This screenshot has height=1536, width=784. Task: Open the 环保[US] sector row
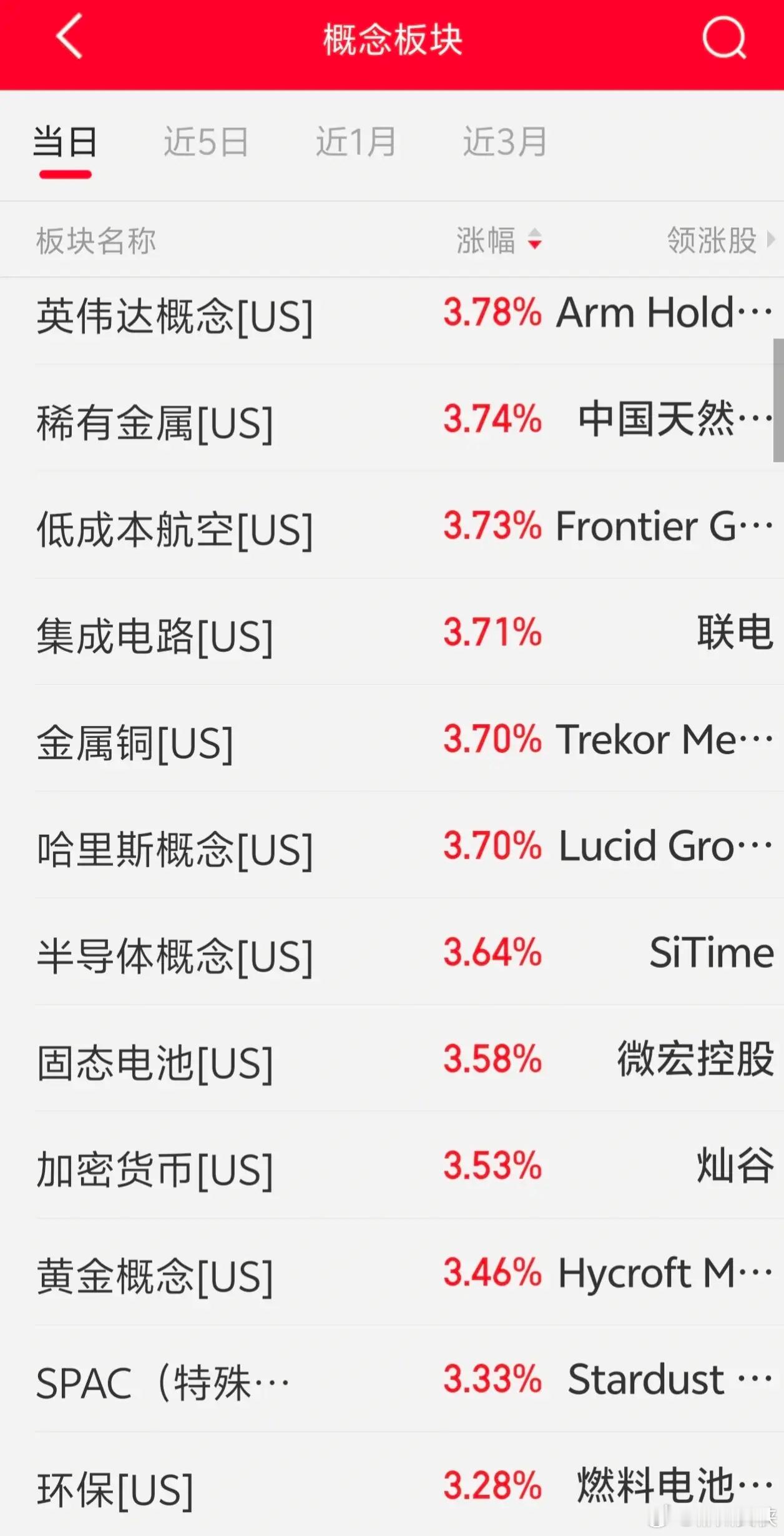(392, 1486)
